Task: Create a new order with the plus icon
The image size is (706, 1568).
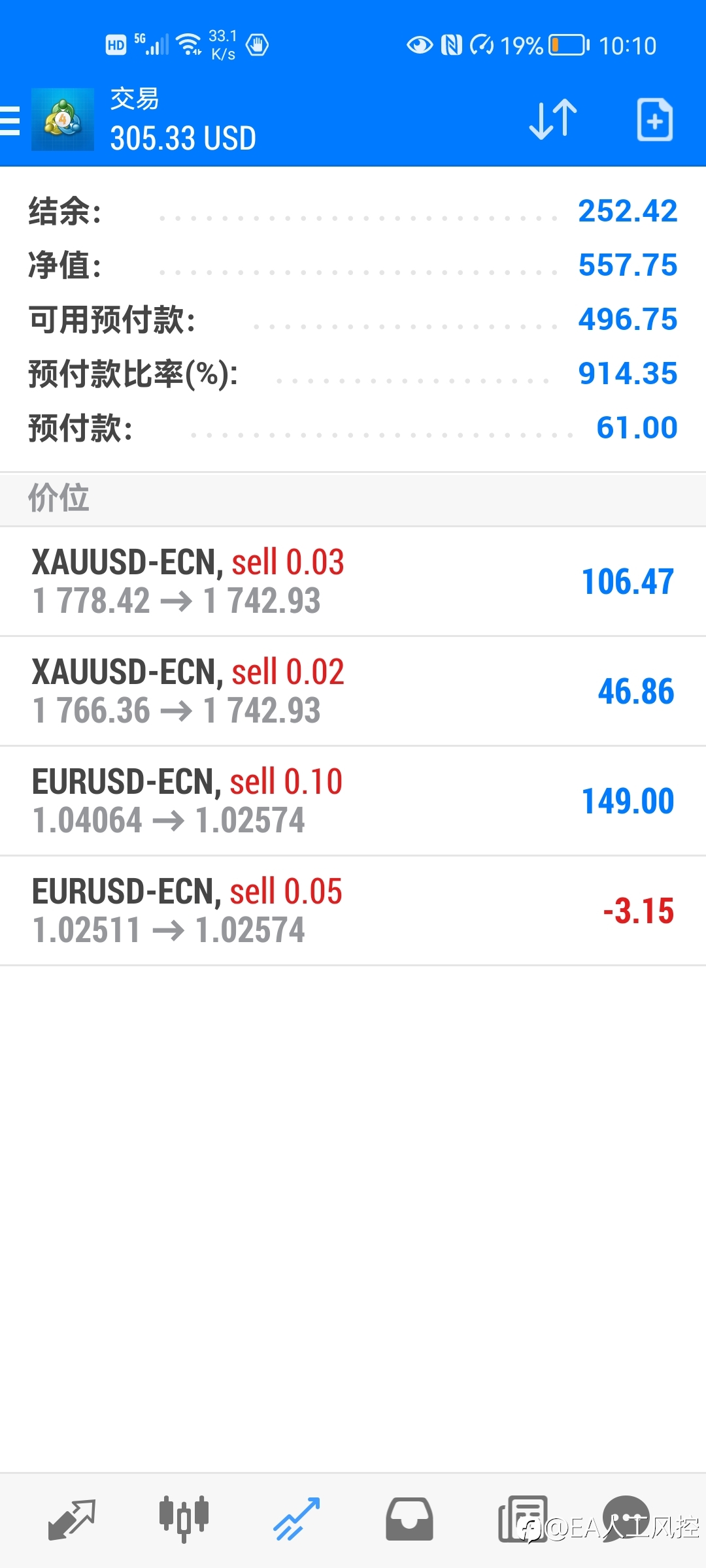Action: (654, 120)
